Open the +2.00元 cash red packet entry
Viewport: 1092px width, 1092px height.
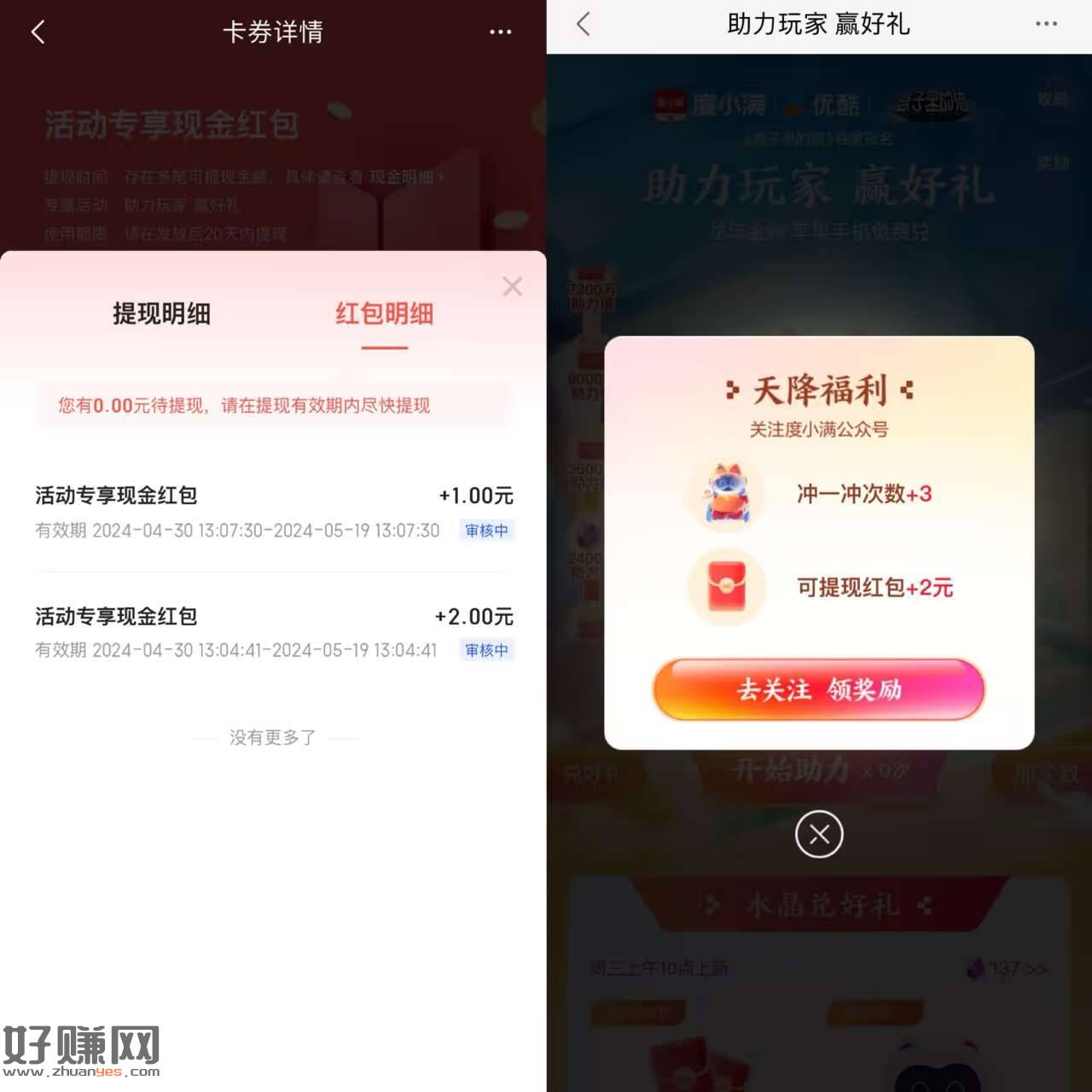(x=273, y=632)
